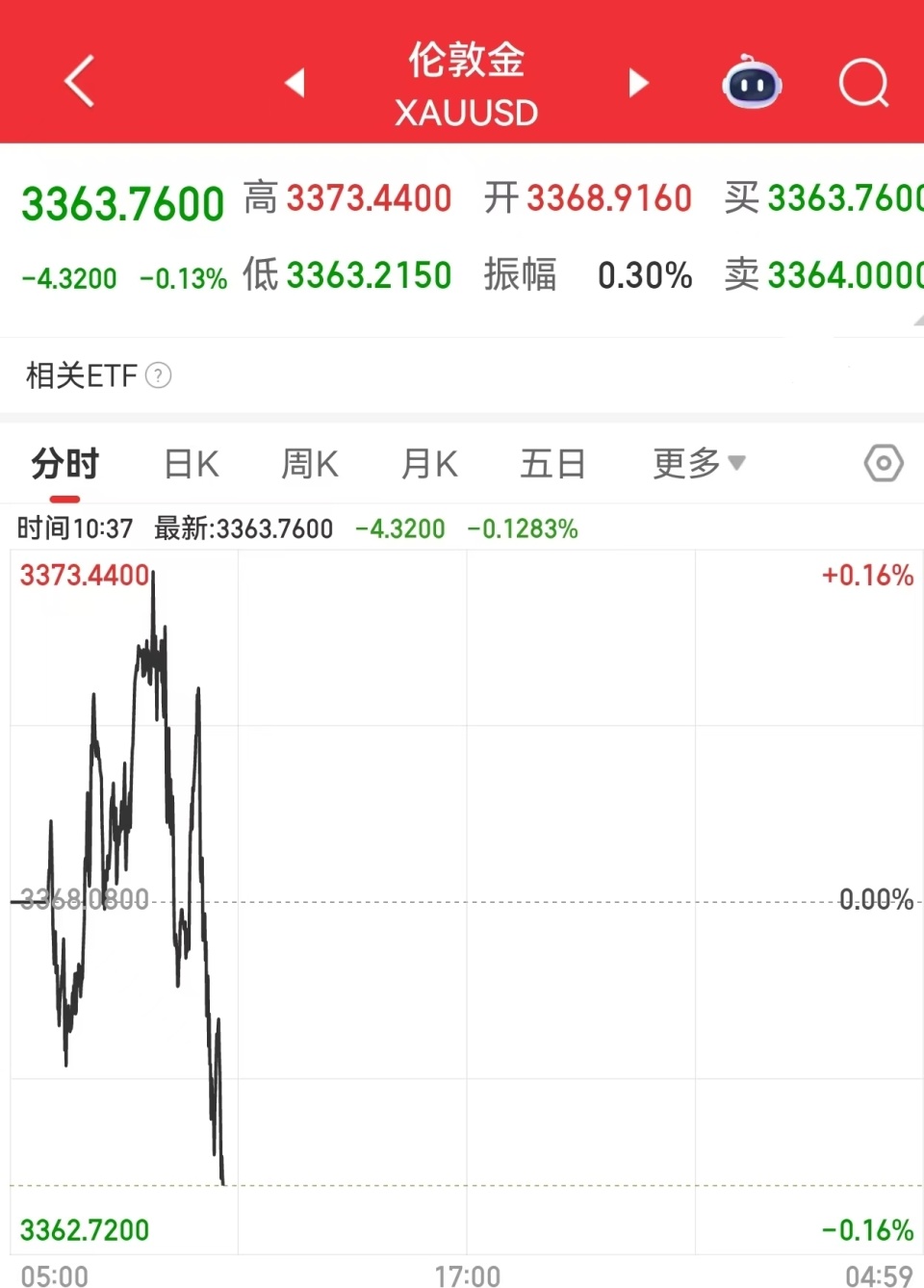This screenshot has width=924, height=1288.
Task: Open the robot assistant icon
Action: click(x=752, y=83)
